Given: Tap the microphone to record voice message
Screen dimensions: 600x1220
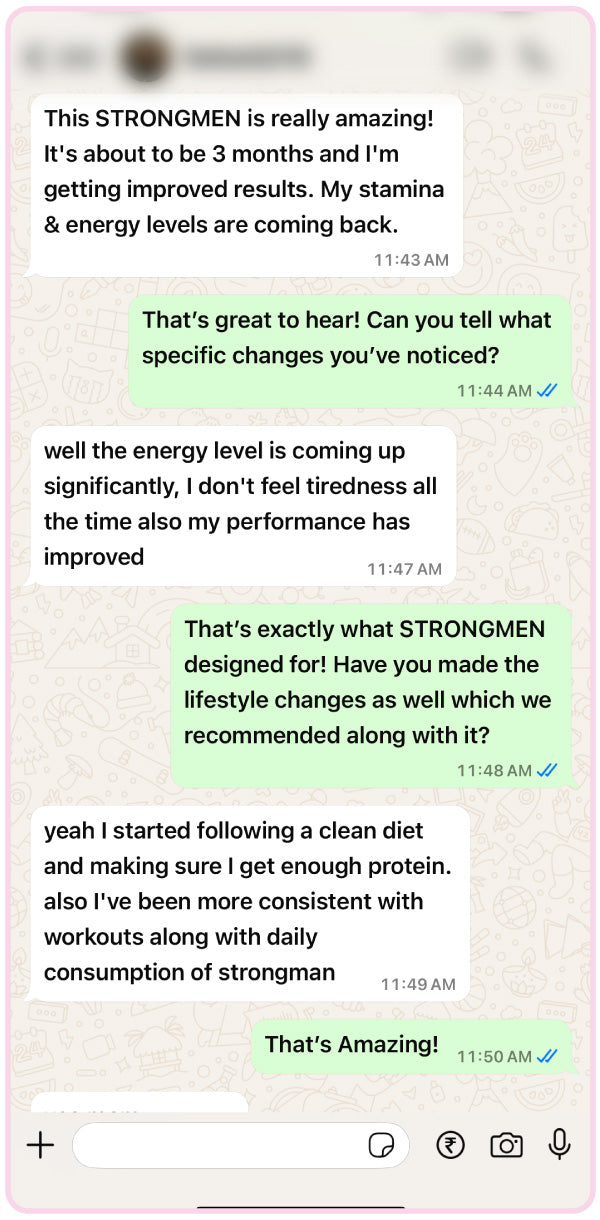Looking at the screenshot, I should (x=560, y=1144).
